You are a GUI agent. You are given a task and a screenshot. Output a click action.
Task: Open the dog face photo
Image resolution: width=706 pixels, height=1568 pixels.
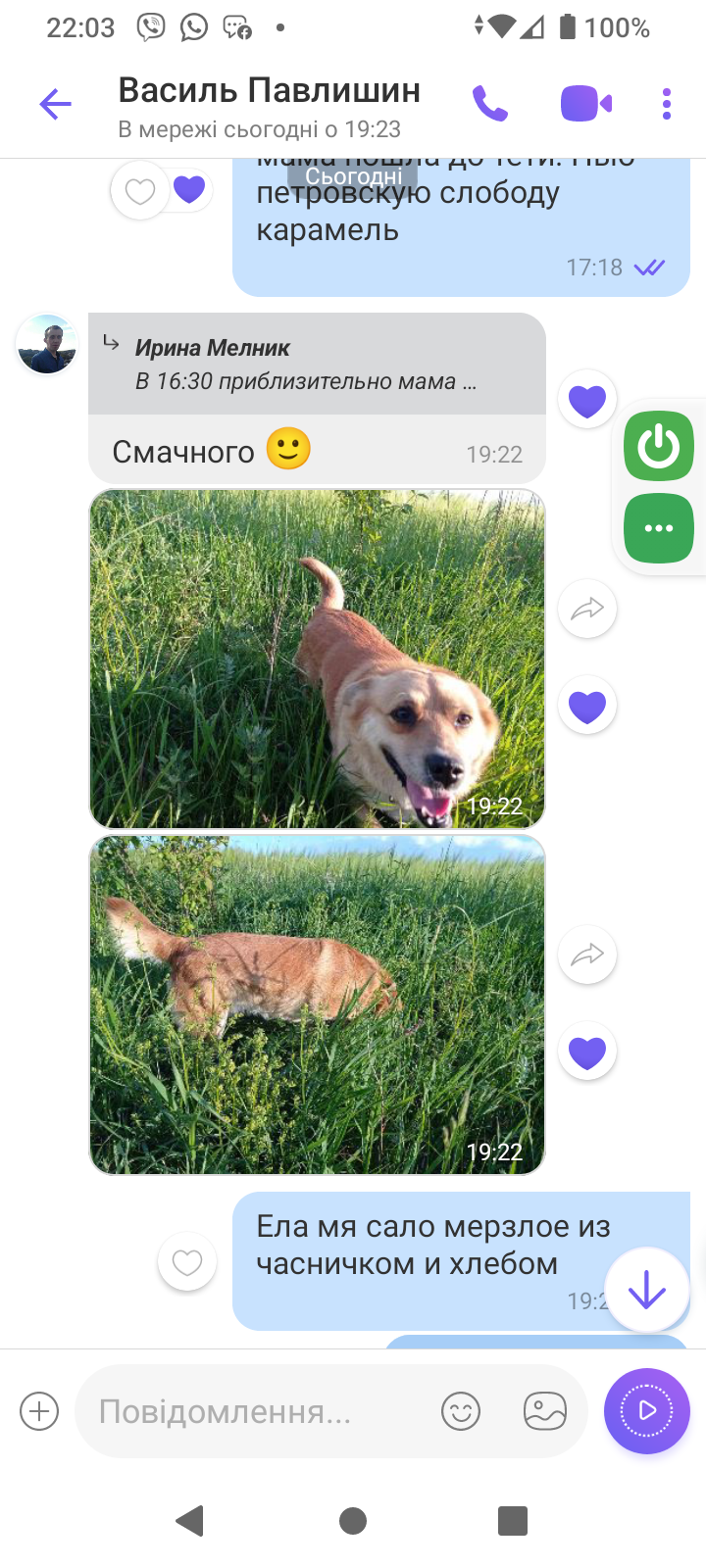pyautogui.click(x=316, y=659)
